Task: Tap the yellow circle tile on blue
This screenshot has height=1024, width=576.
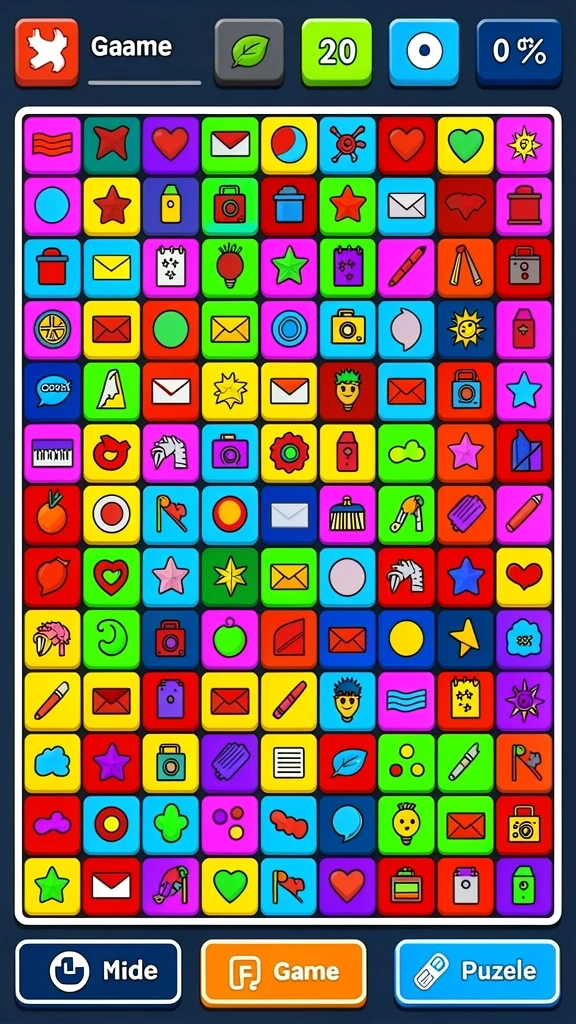Action: [406, 639]
